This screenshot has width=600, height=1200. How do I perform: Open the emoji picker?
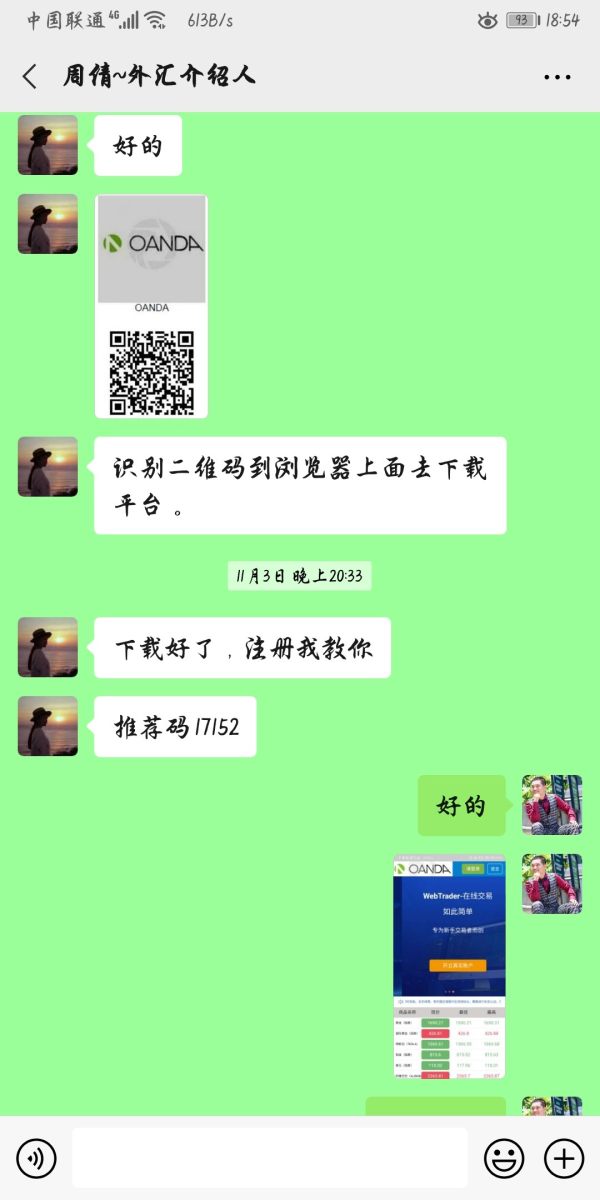pyautogui.click(x=503, y=1158)
